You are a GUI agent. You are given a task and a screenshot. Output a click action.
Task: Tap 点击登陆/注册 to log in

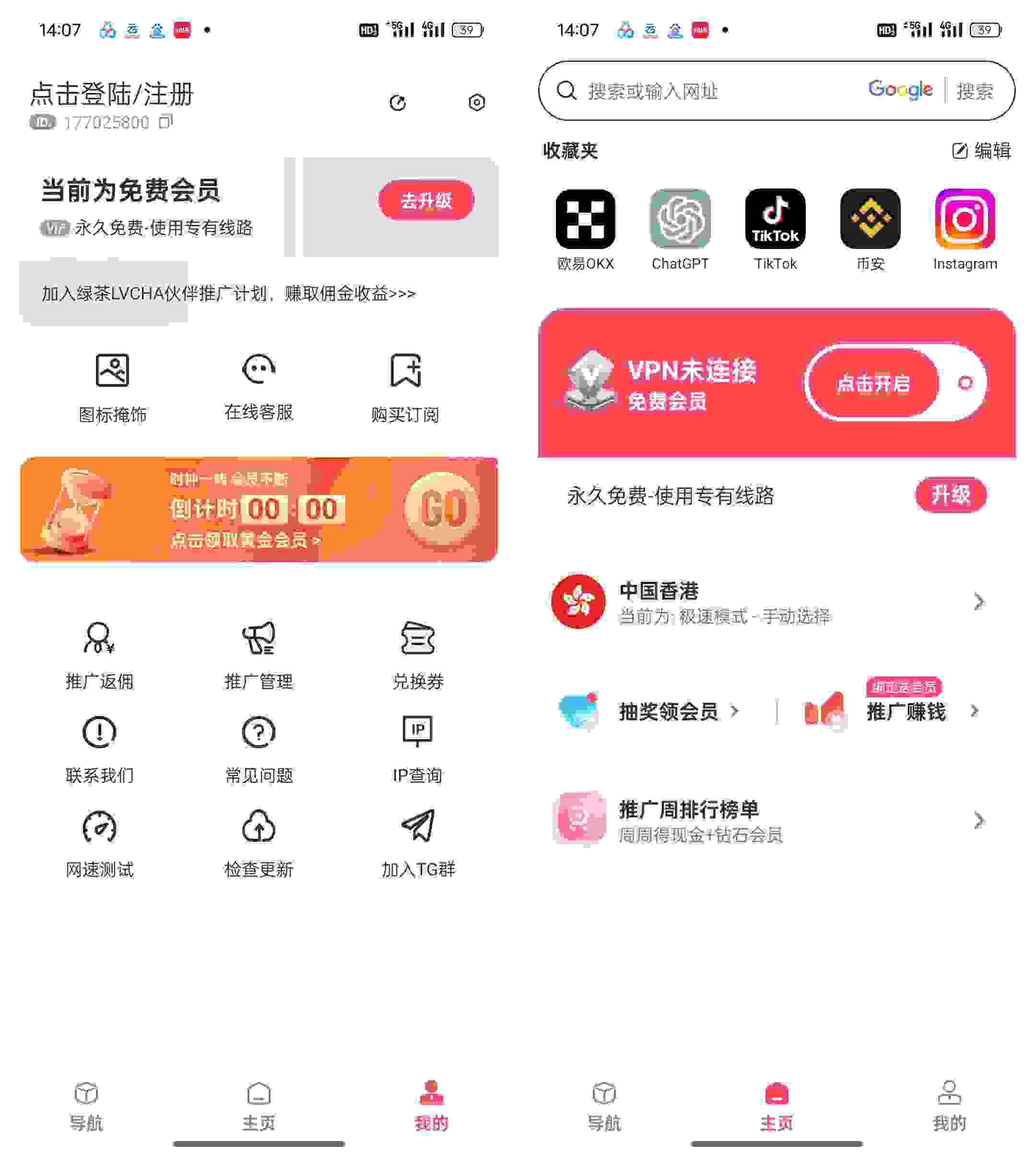(x=112, y=94)
